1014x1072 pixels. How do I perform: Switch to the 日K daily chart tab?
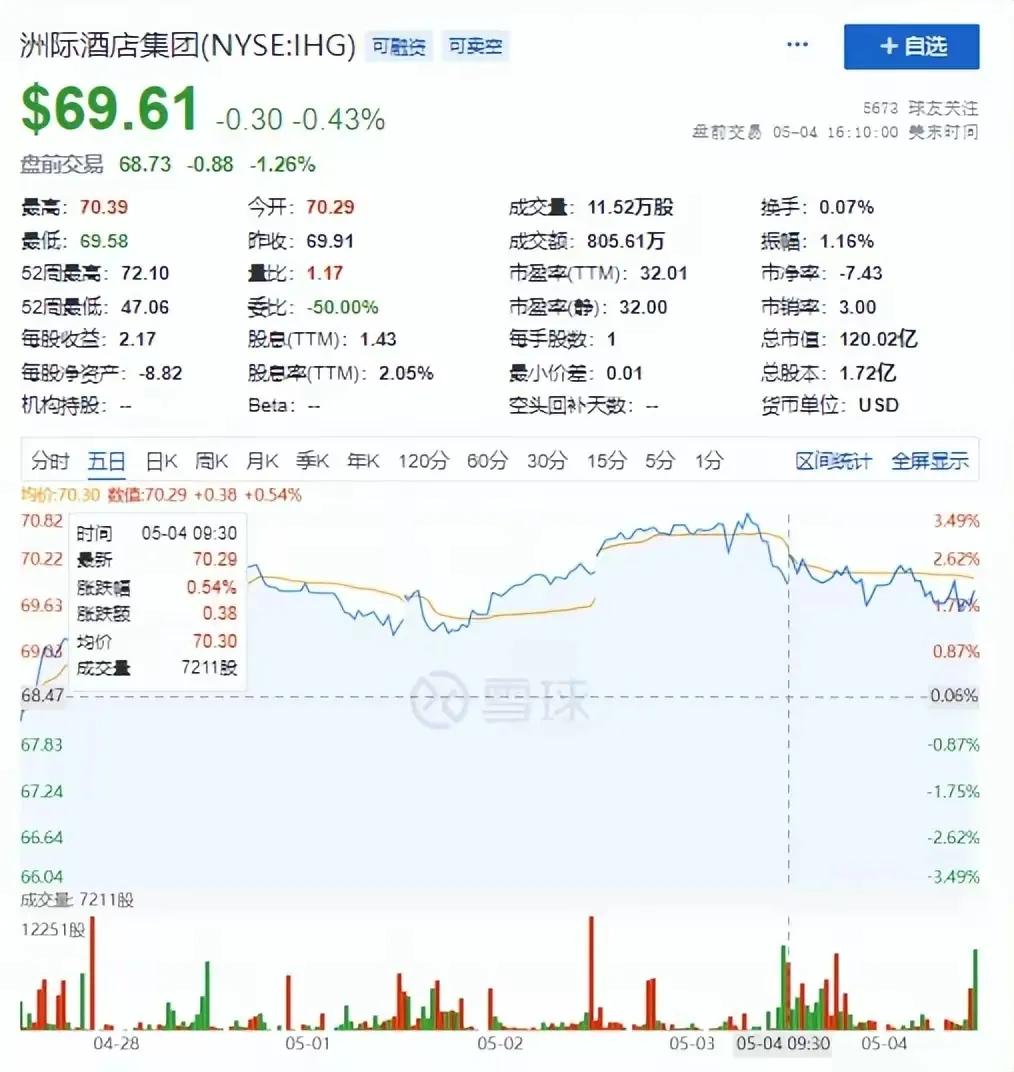click(x=161, y=461)
